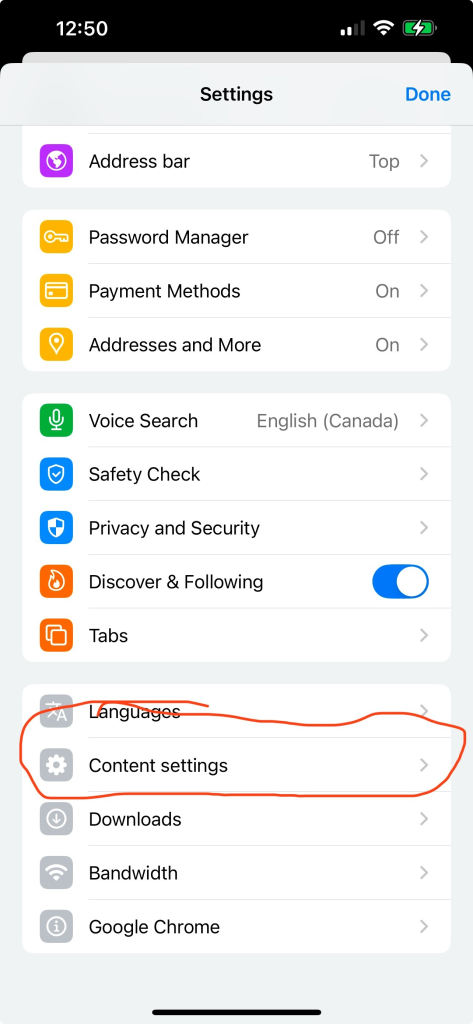Open Downloads settings
This screenshot has height=1024, width=473.
236,819
